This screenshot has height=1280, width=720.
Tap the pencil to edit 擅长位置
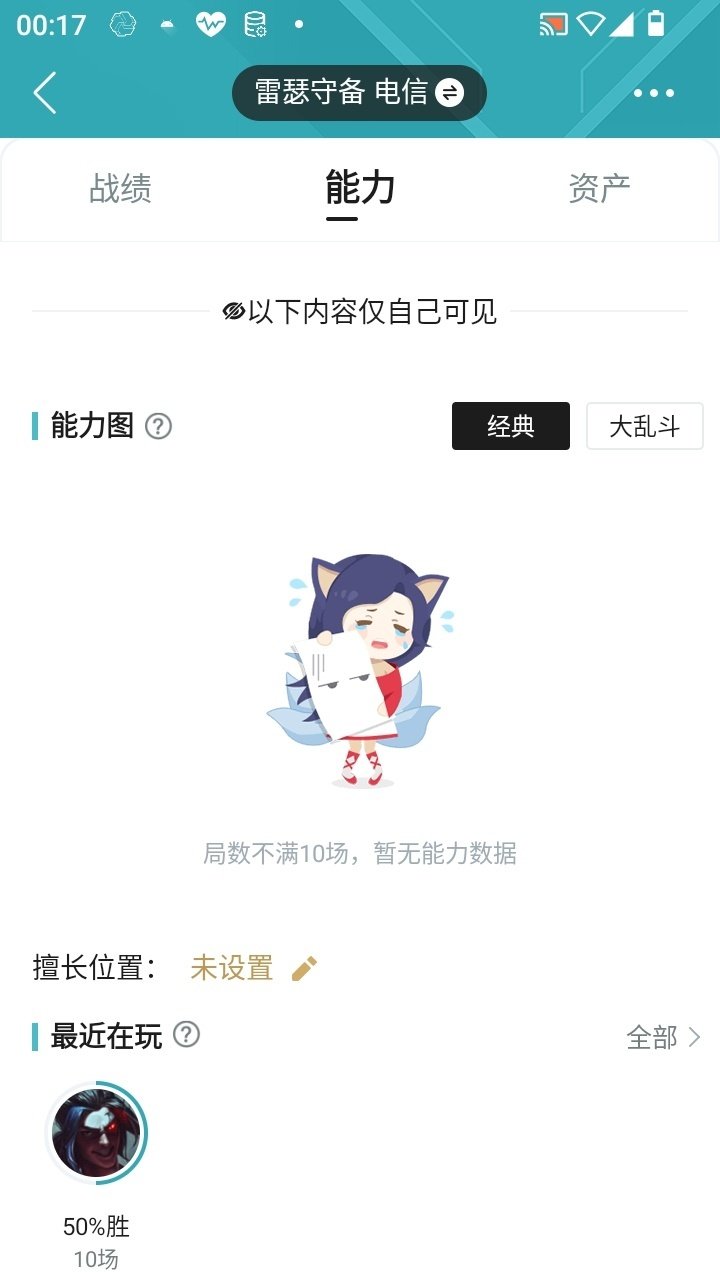pyautogui.click(x=304, y=967)
